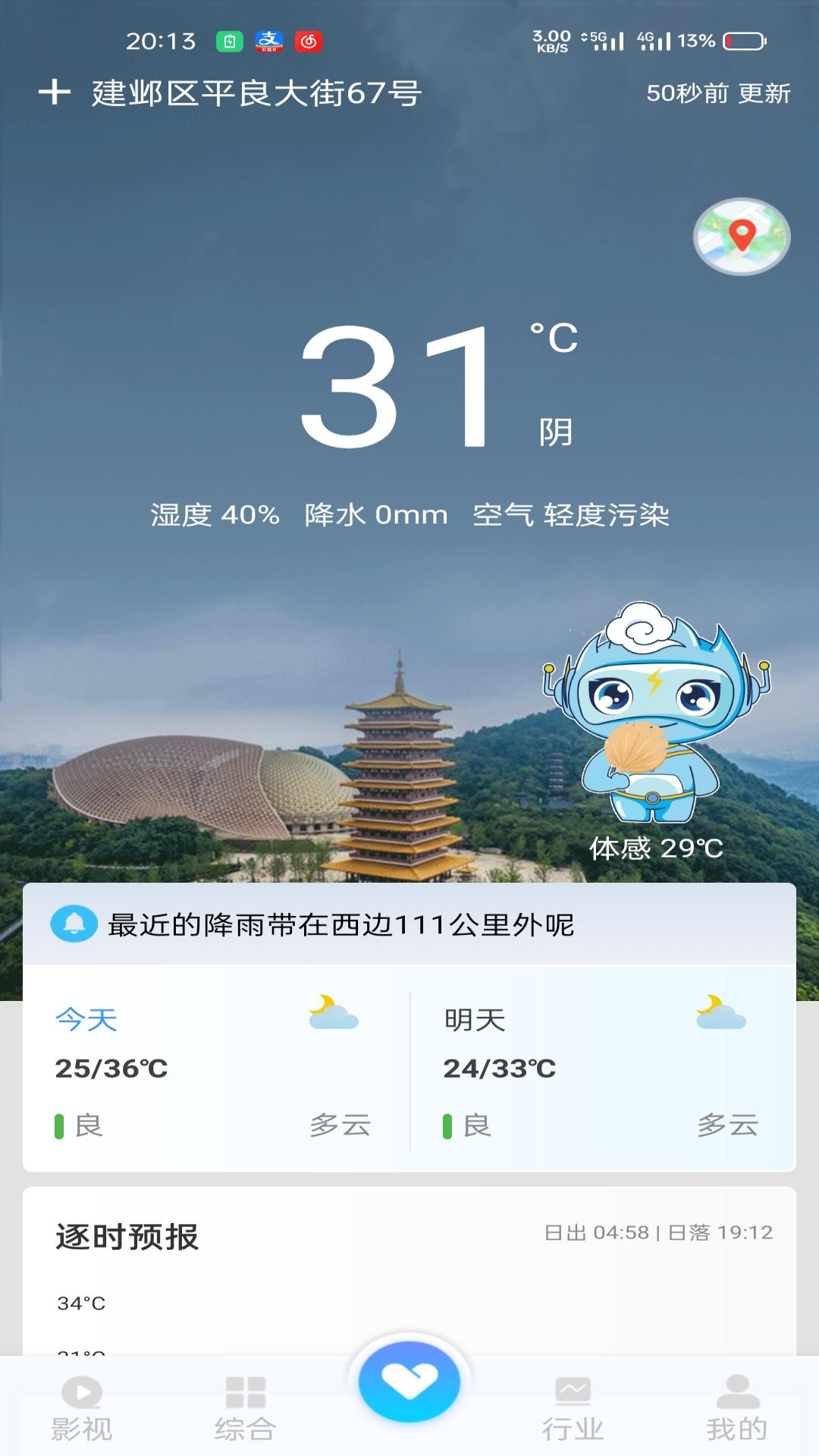Image resolution: width=819 pixels, height=1456 pixels.
Task: Open the map location icon
Action: pyautogui.click(x=742, y=237)
